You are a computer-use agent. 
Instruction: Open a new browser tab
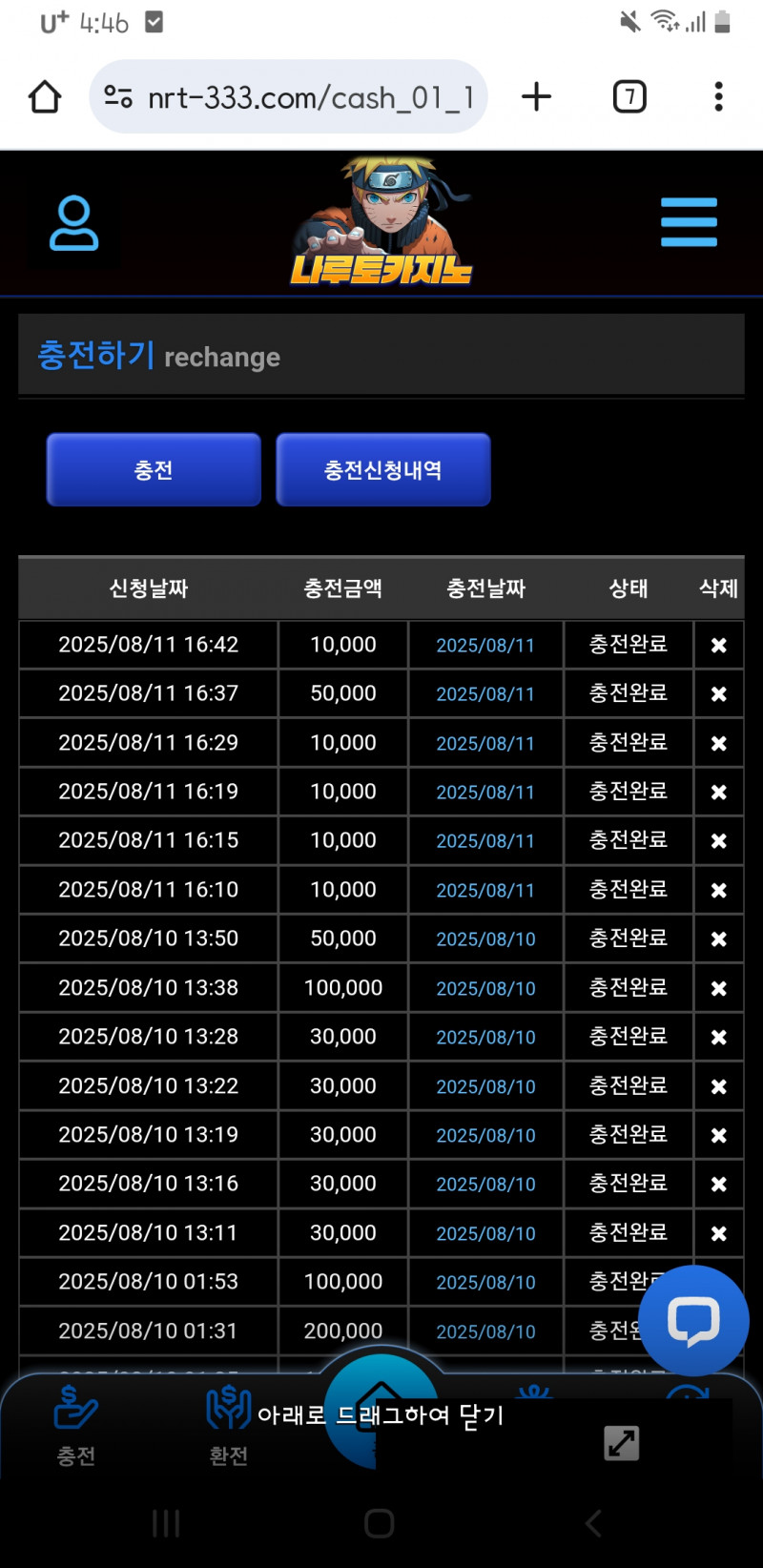point(537,96)
